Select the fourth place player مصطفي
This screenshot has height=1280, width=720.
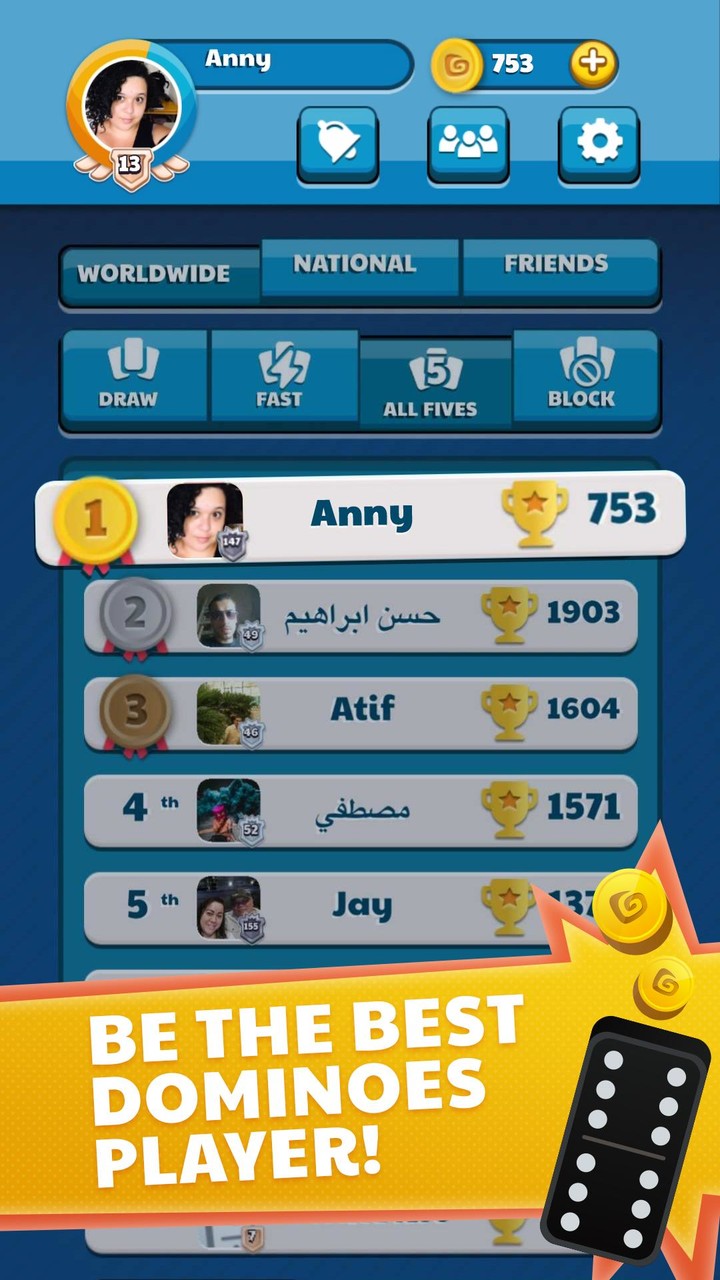pyautogui.click(x=360, y=807)
